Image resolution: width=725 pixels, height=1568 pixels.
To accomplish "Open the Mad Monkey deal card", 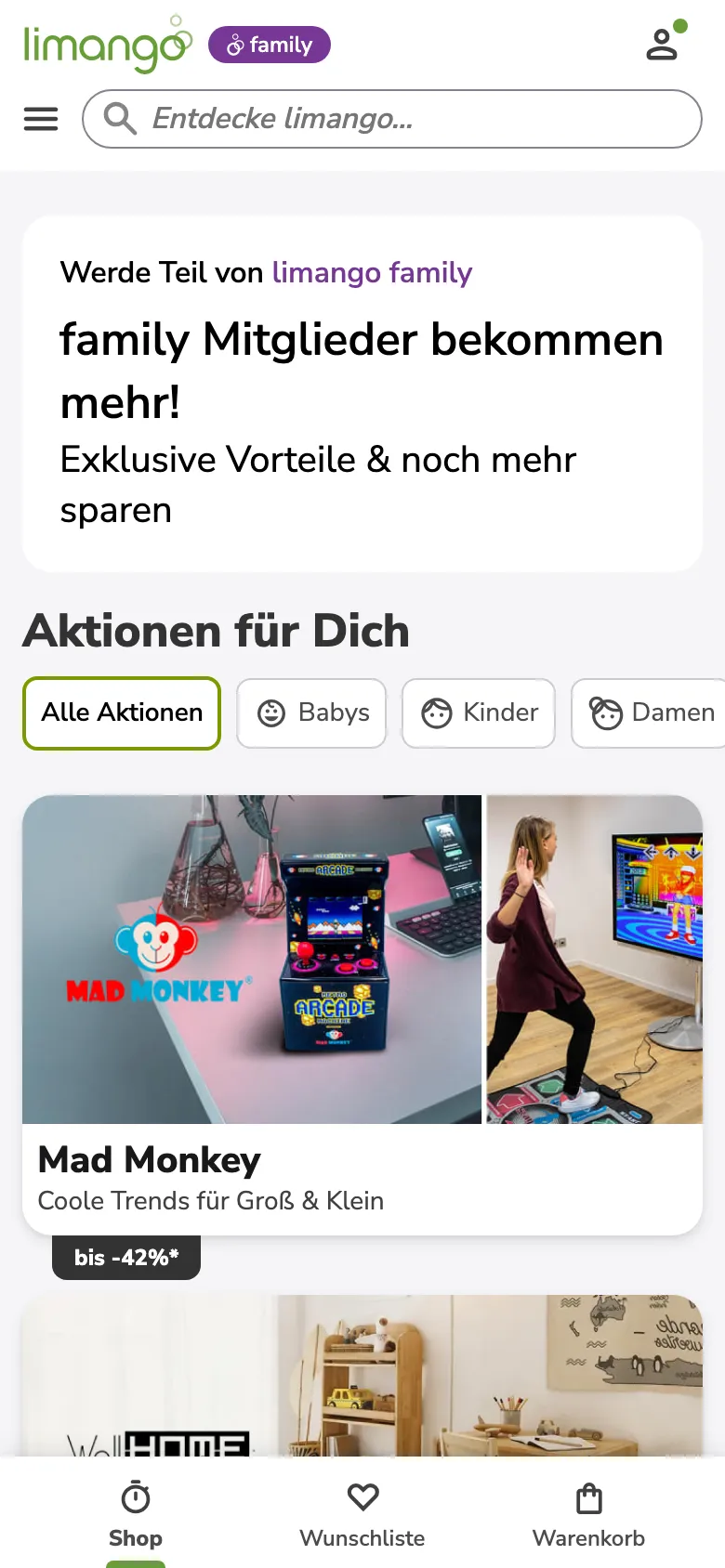I will (362, 1013).
